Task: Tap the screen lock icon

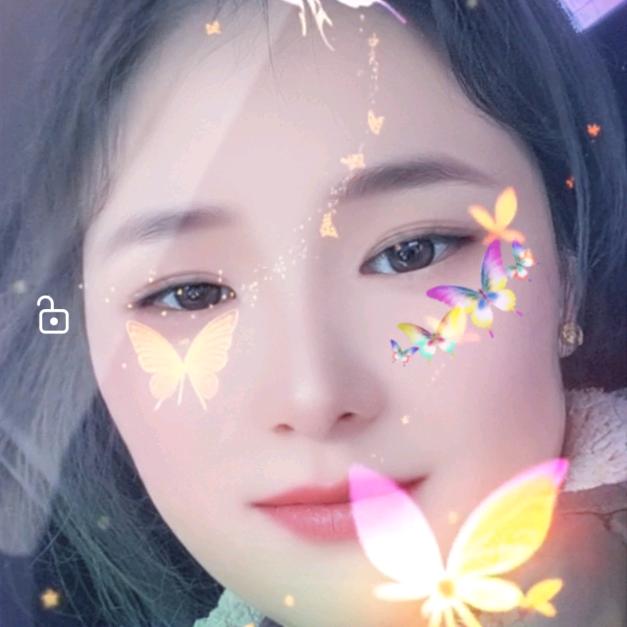Action: tap(53, 315)
